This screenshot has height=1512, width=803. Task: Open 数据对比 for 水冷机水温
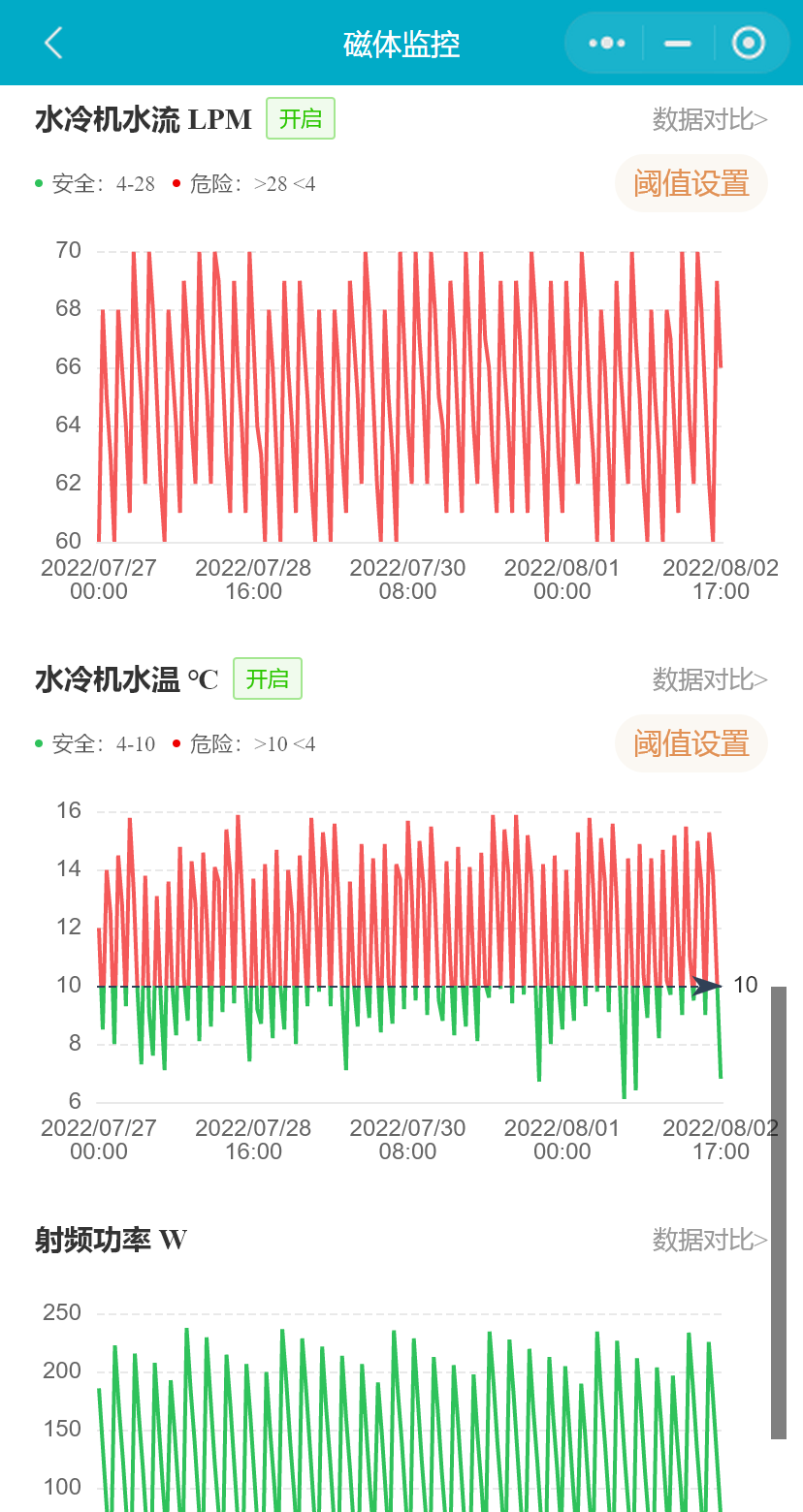pos(710,679)
